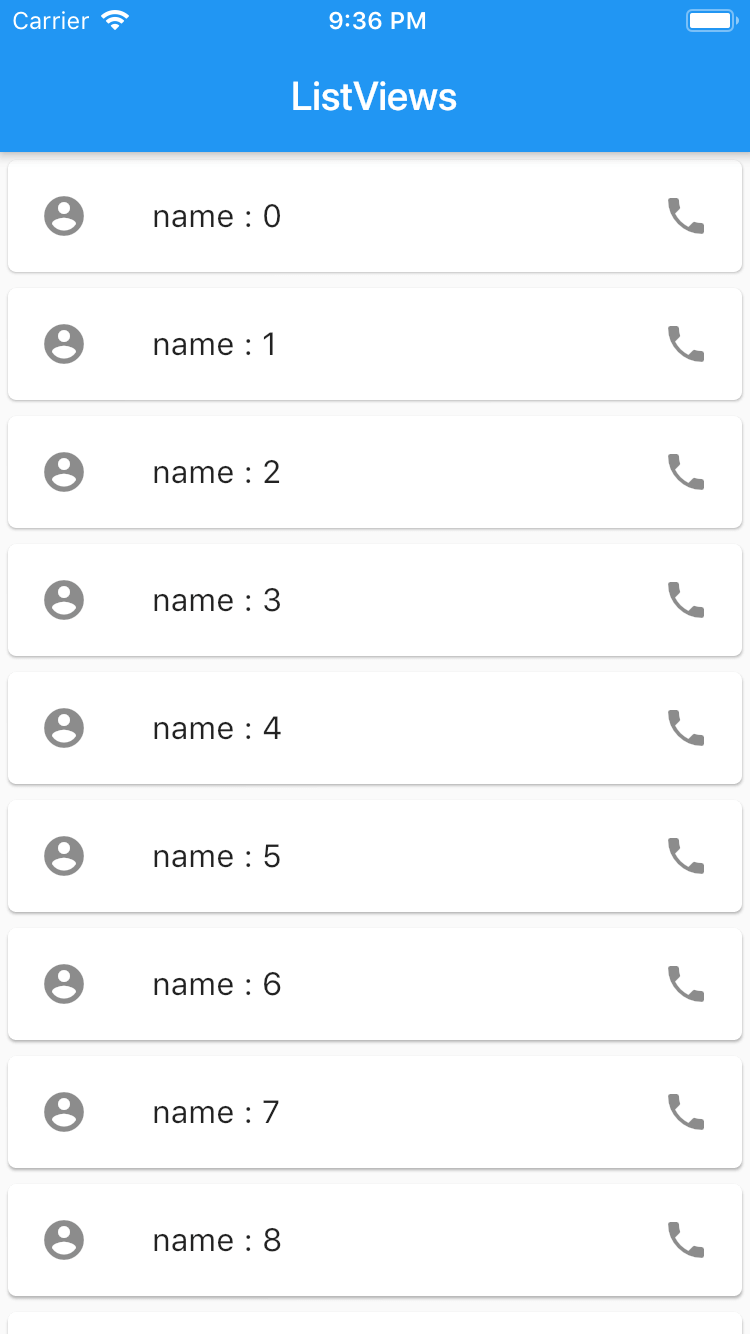Tap the call icon for name : 0
This screenshot has height=1334, width=750.
tap(686, 216)
